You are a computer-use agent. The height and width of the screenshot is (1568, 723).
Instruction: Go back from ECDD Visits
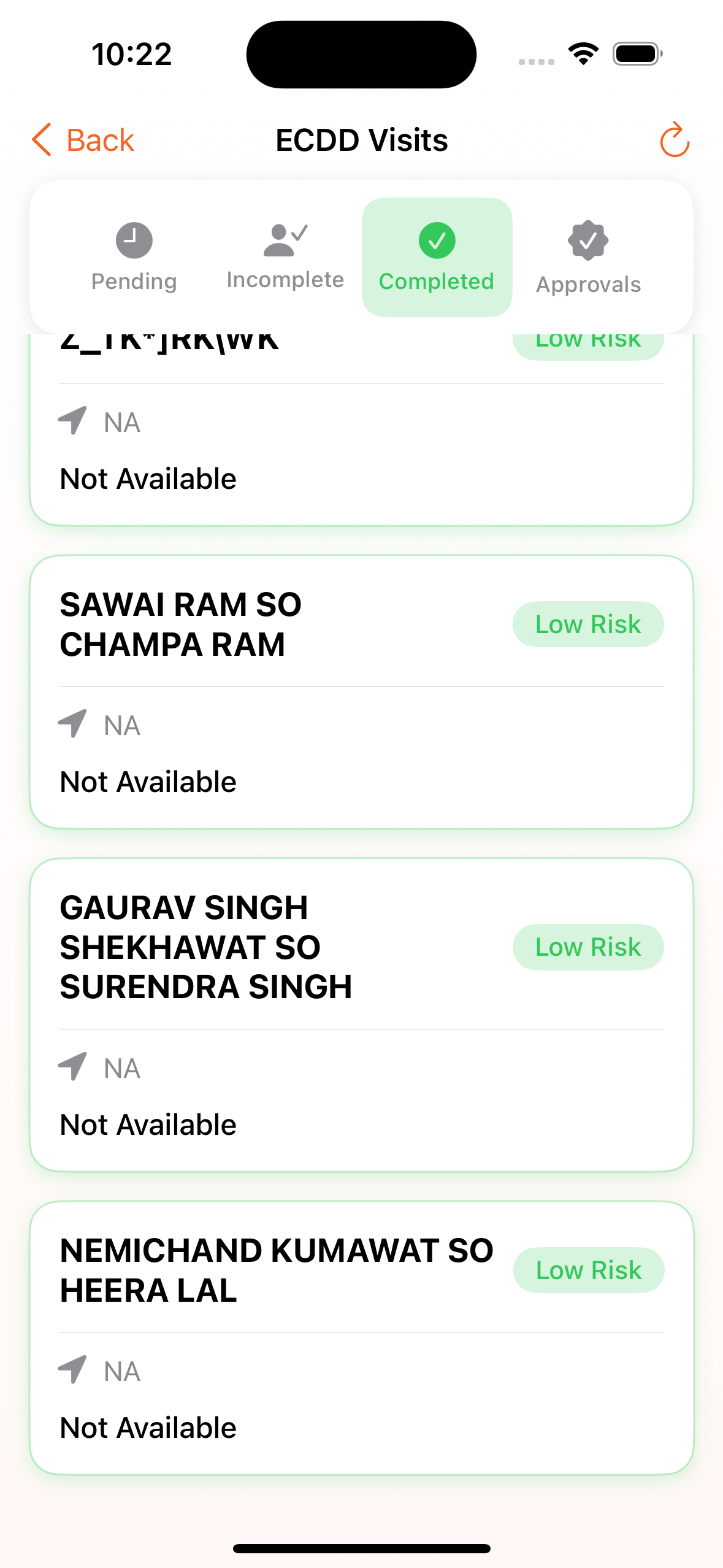(83, 140)
